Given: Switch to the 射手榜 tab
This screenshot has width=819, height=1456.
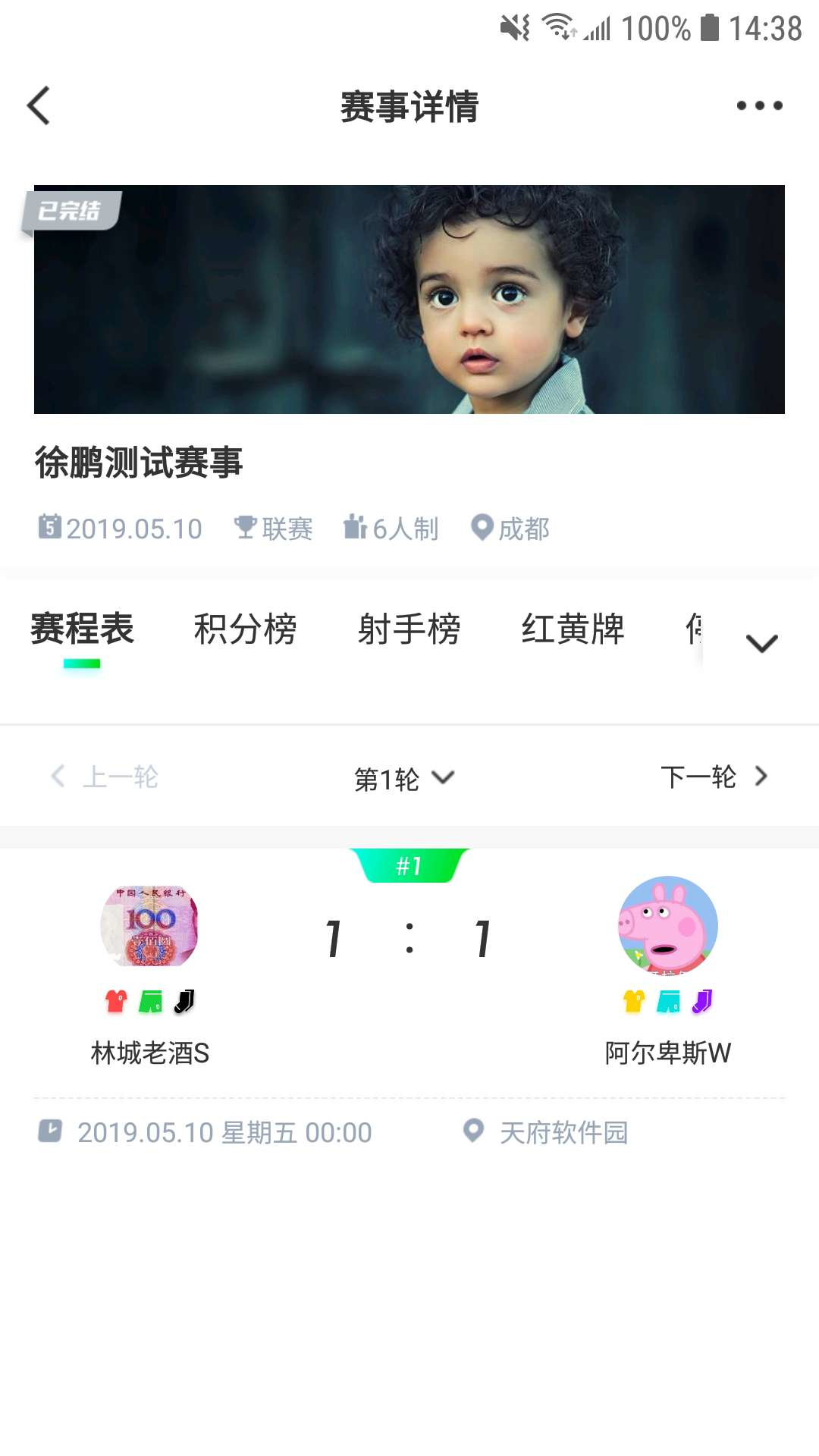Looking at the screenshot, I should pyautogui.click(x=409, y=629).
